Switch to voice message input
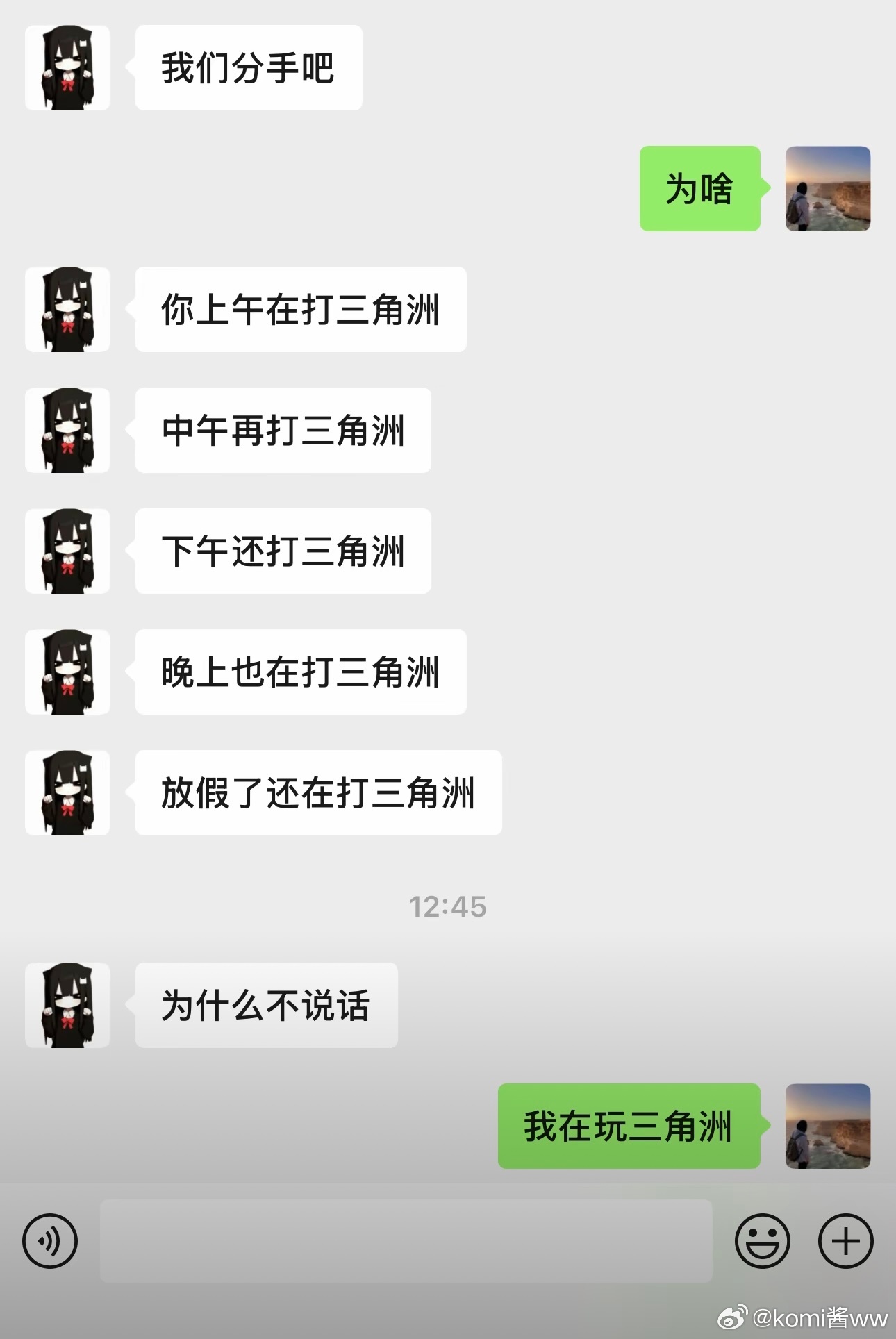Viewport: 896px width, 1339px height. 50,1240
